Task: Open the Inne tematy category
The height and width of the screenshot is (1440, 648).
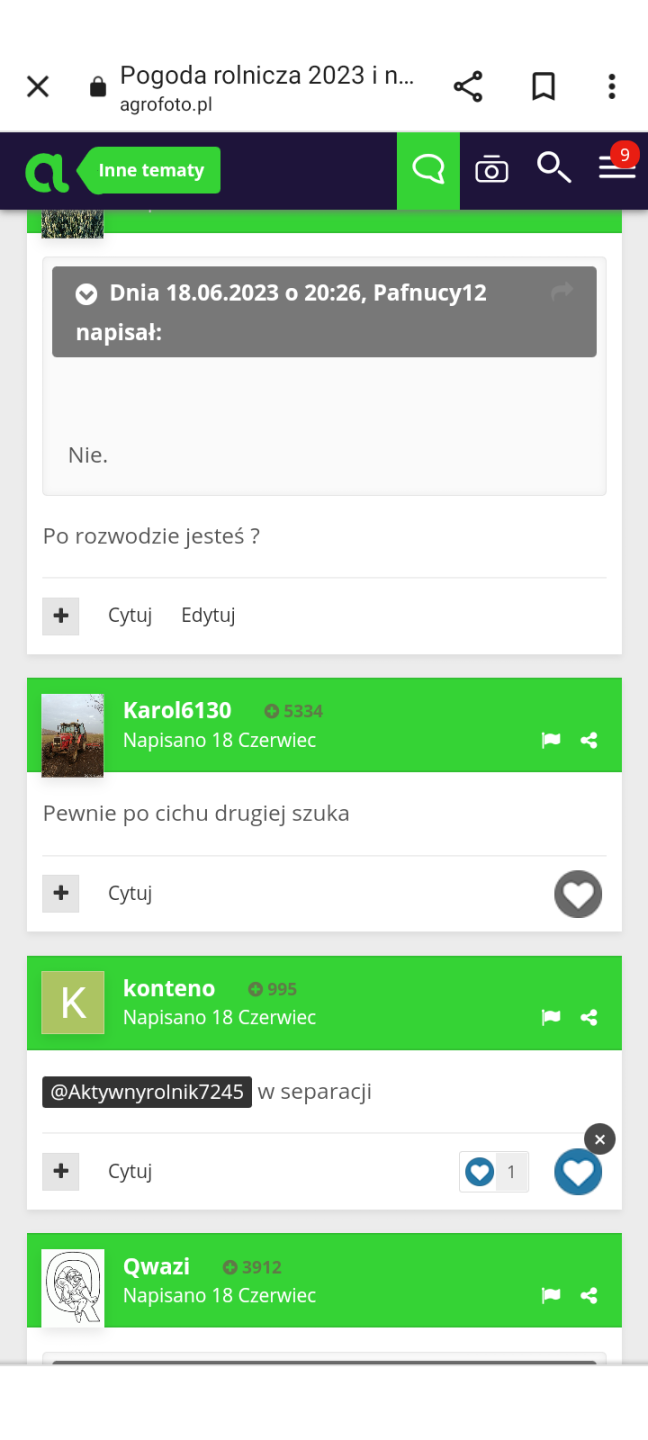Action: (150, 171)
